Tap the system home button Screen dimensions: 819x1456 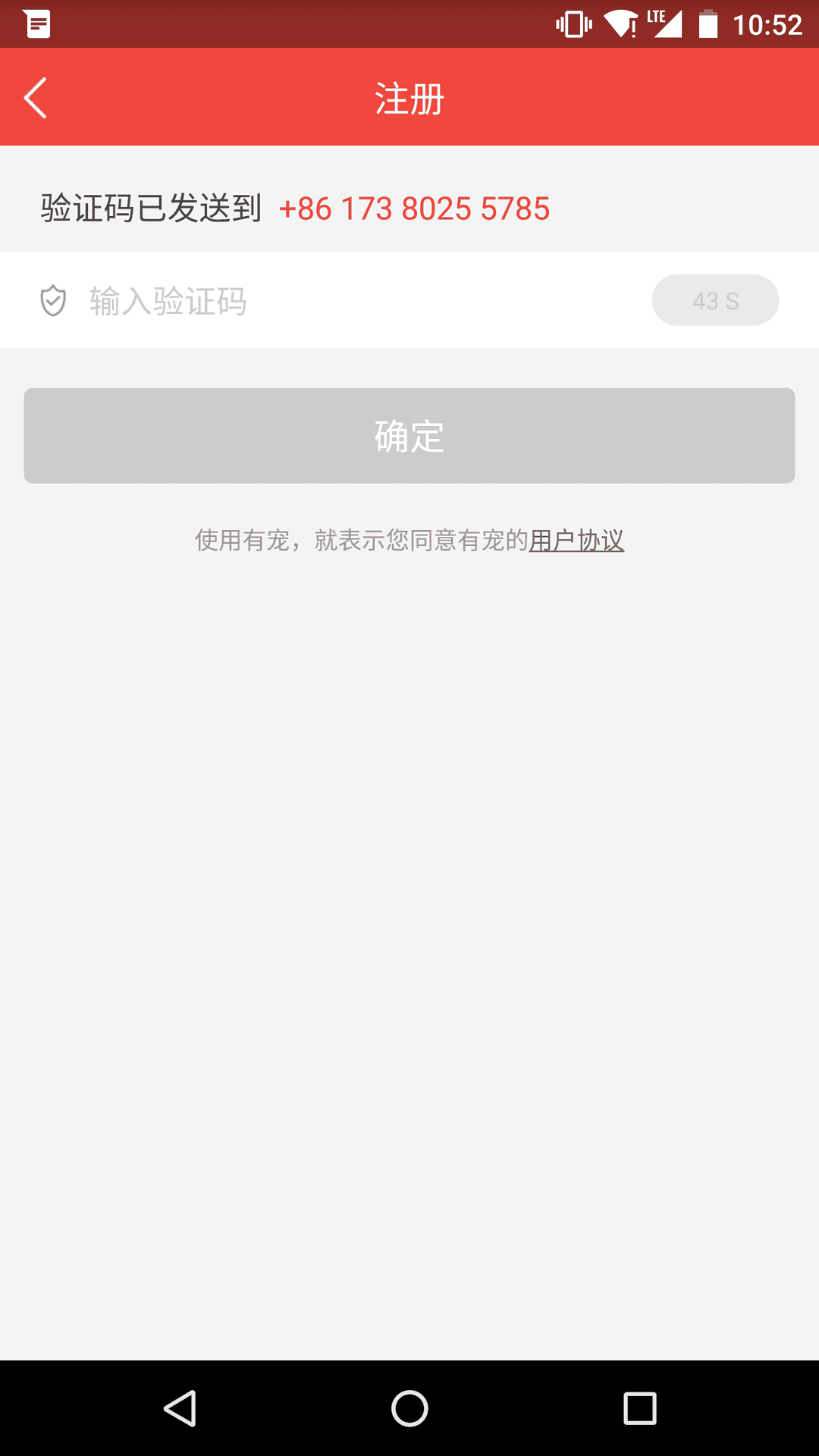click(409, 1408)
